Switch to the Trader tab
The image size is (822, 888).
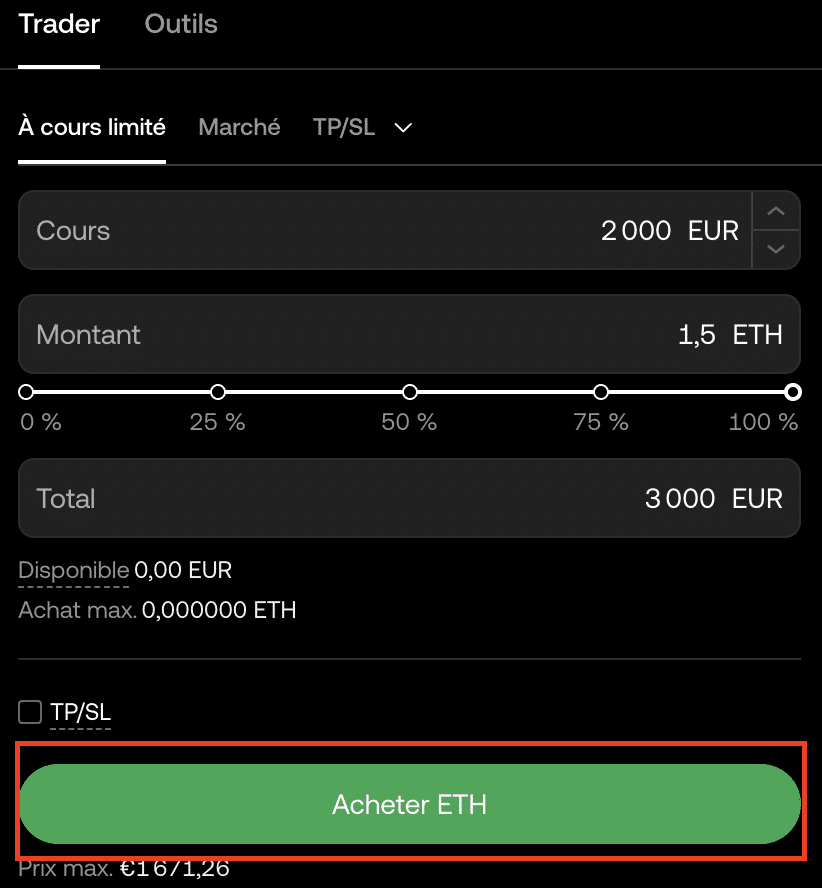coord(58,24)
